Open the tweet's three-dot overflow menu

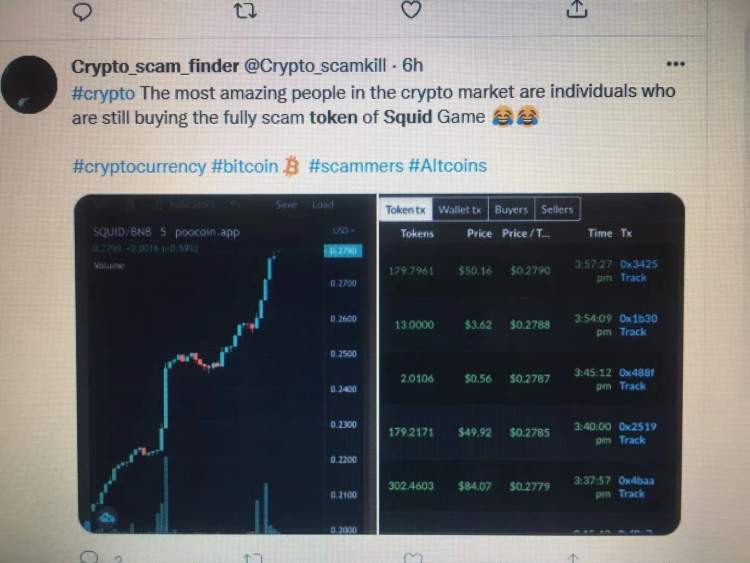tap(676, 65)
